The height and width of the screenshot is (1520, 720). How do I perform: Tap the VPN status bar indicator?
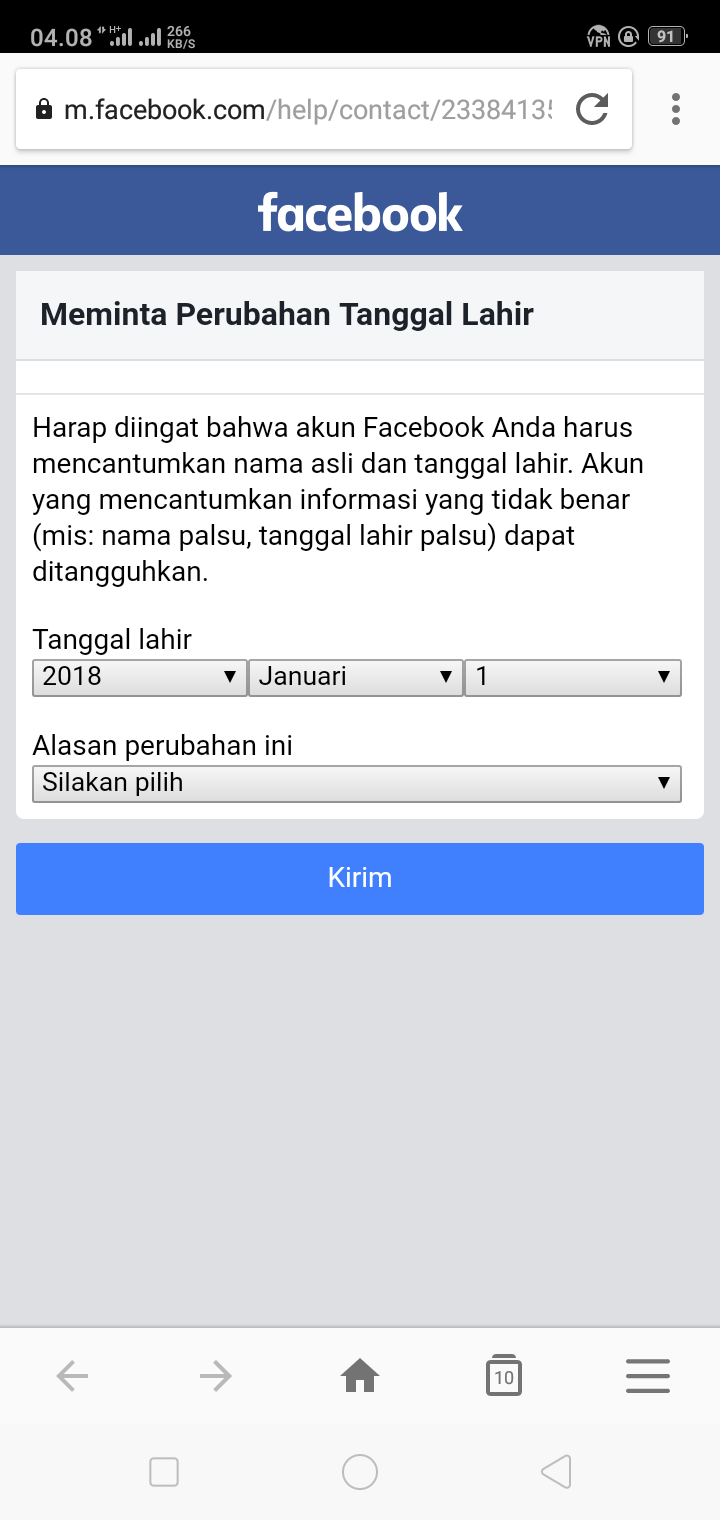pos(598,36)
